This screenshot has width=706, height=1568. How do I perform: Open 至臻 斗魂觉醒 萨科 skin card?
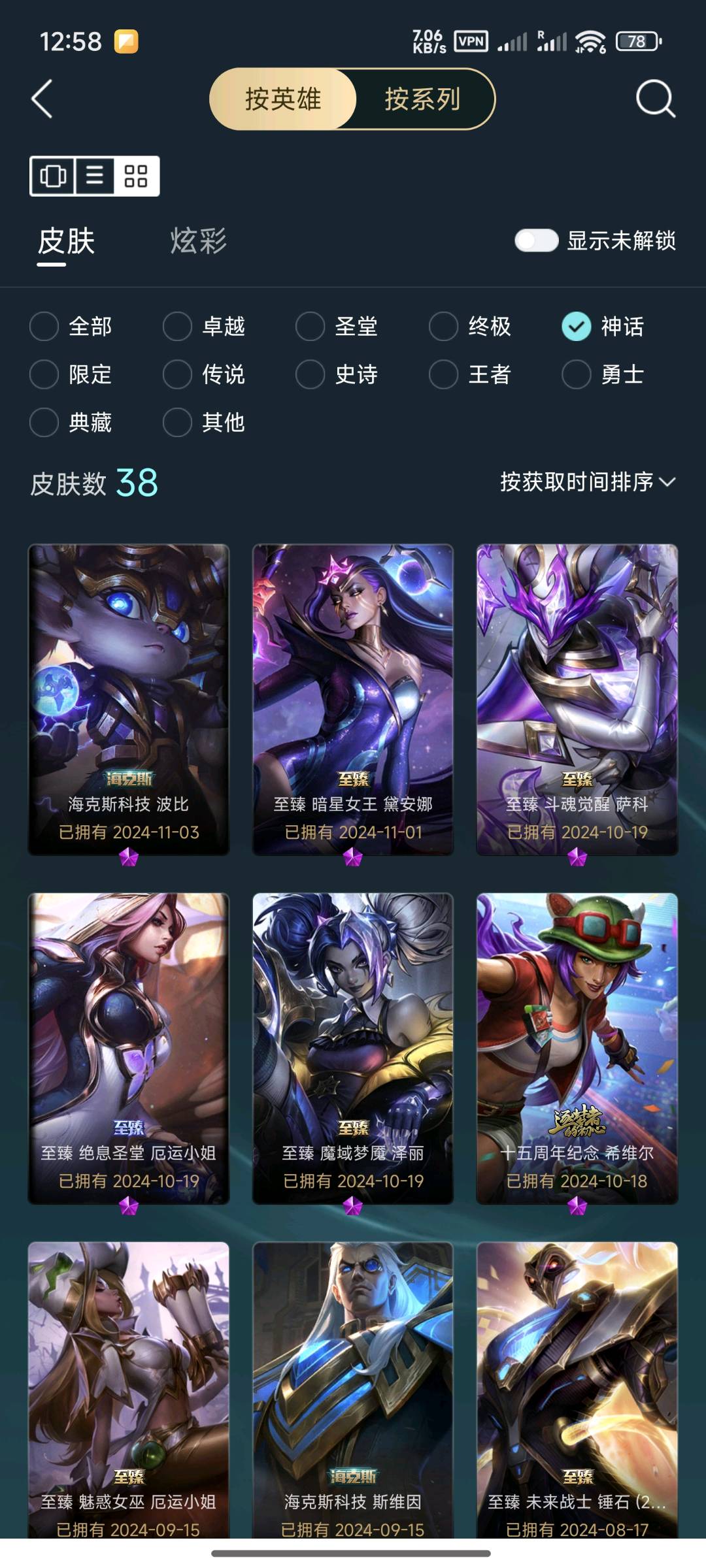(577, 700)
